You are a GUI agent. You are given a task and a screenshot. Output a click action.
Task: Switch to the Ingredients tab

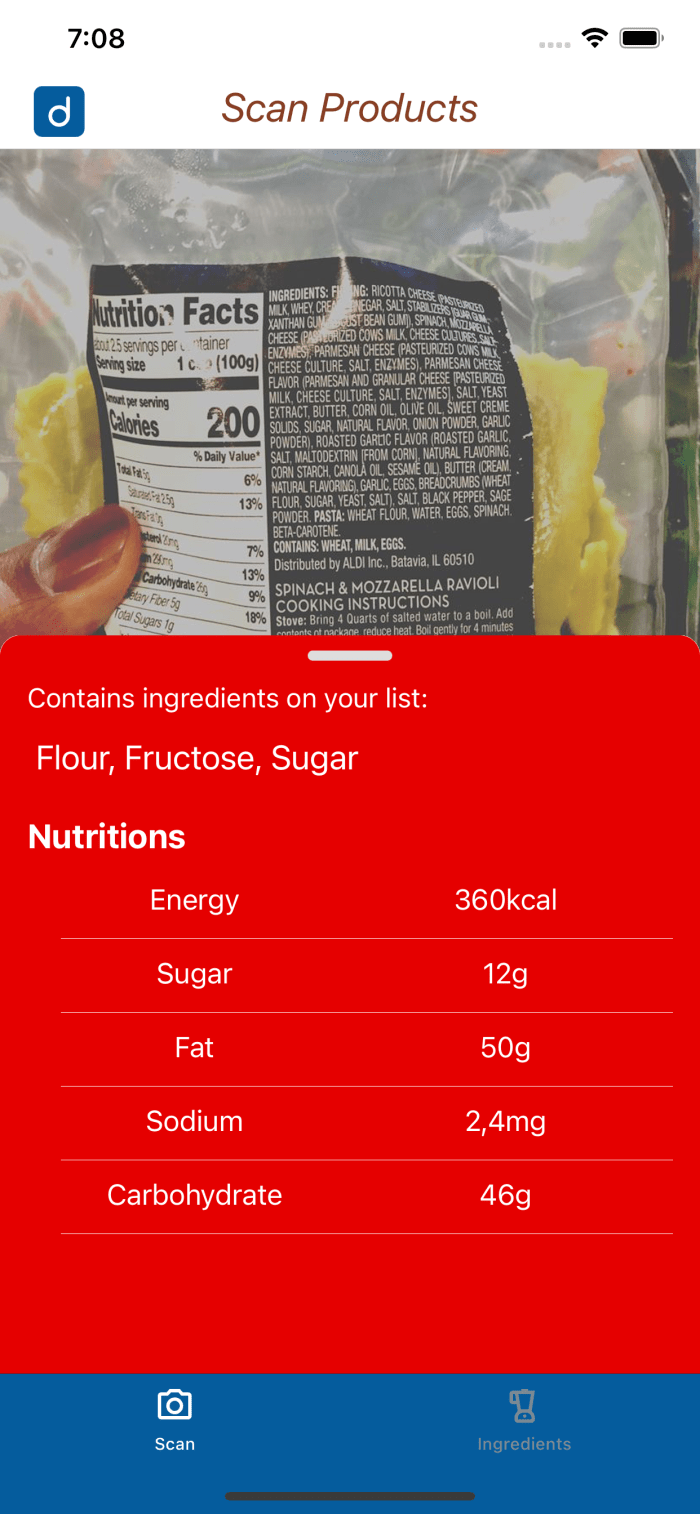point(524,1420)
